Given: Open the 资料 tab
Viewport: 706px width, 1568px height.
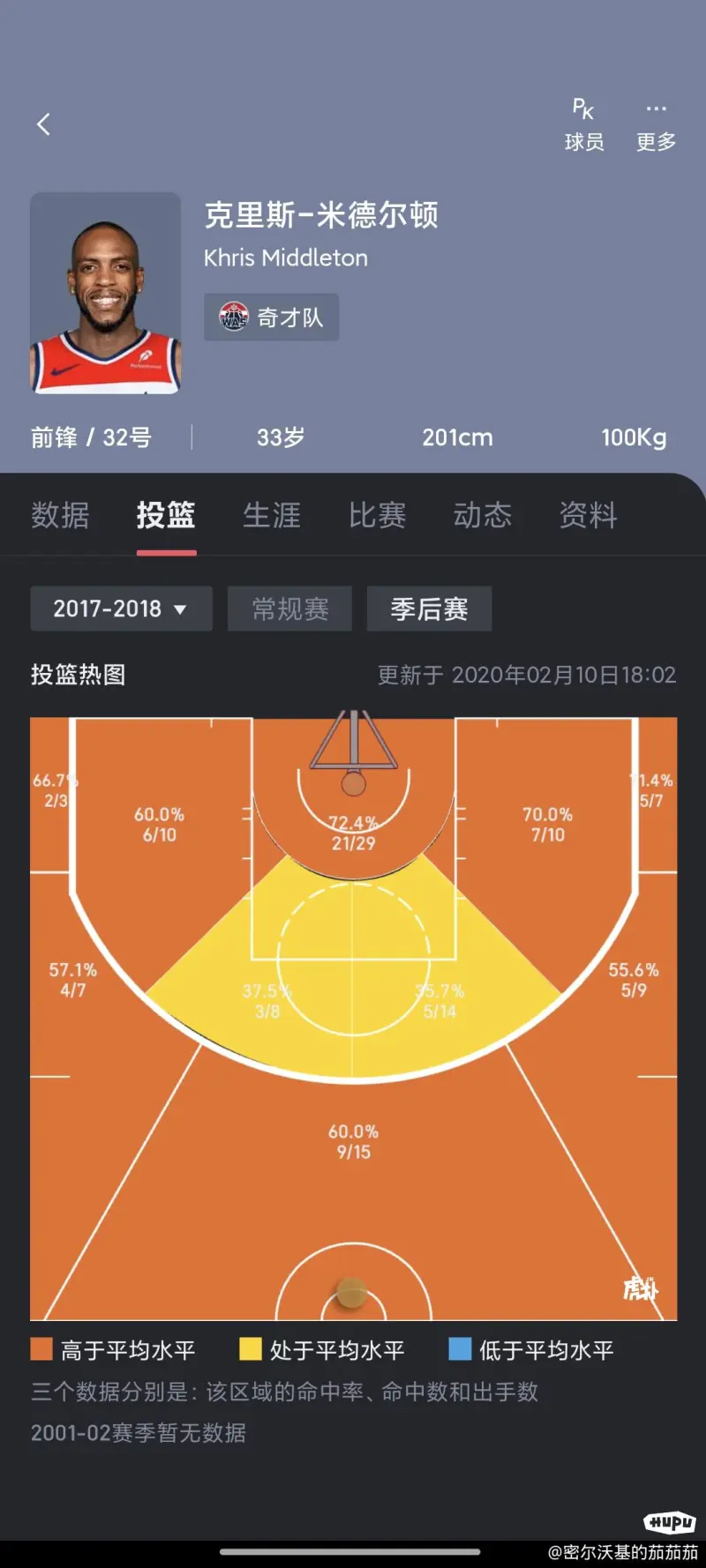Looking at the screenshot, I should tap(589, 515).
